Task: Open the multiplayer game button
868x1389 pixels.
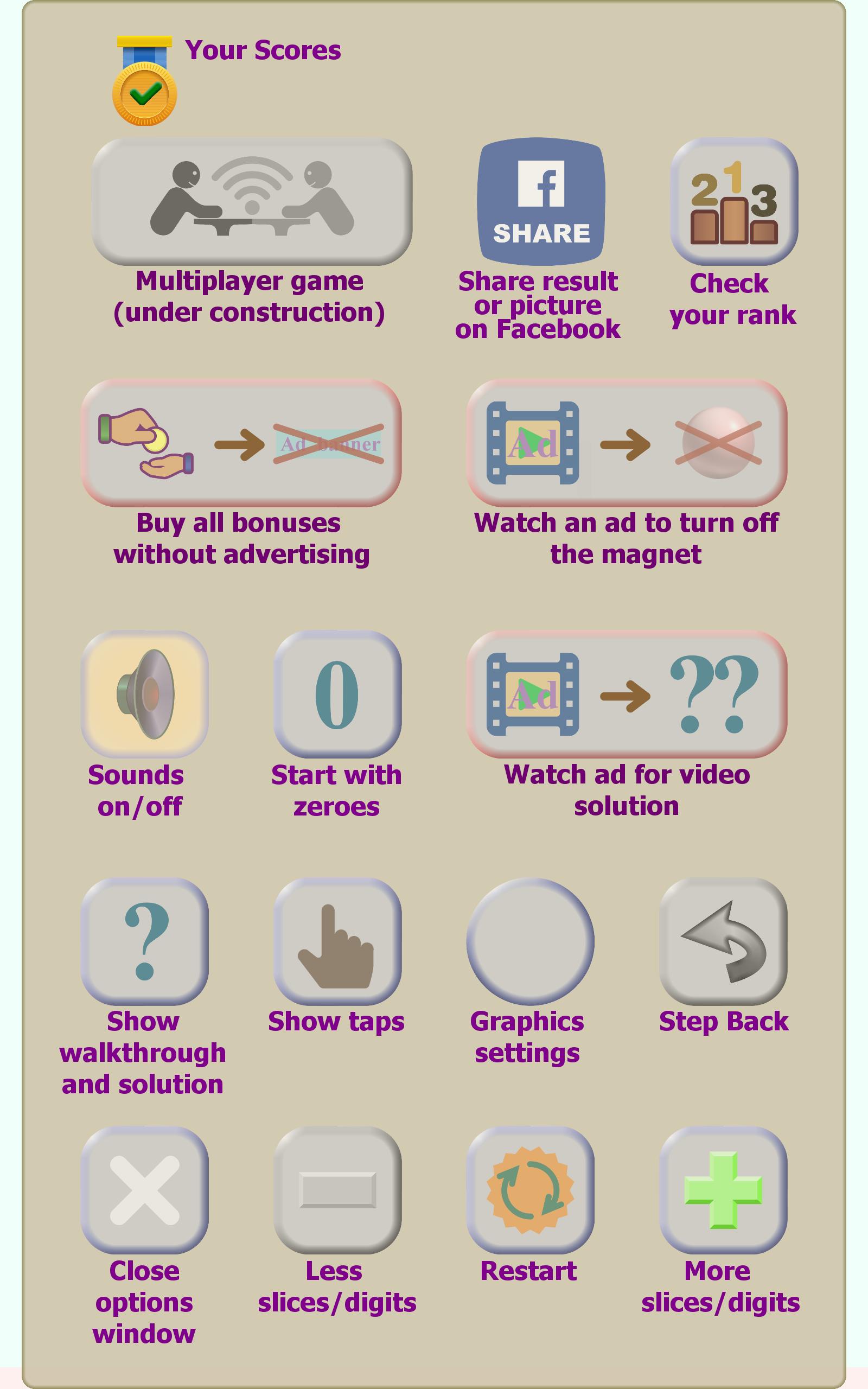Action: point(252,201)
